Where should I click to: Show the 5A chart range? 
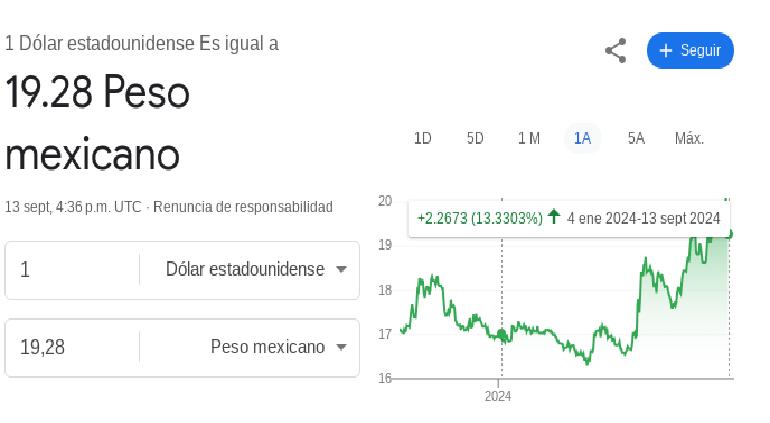[x=636, y=138]
